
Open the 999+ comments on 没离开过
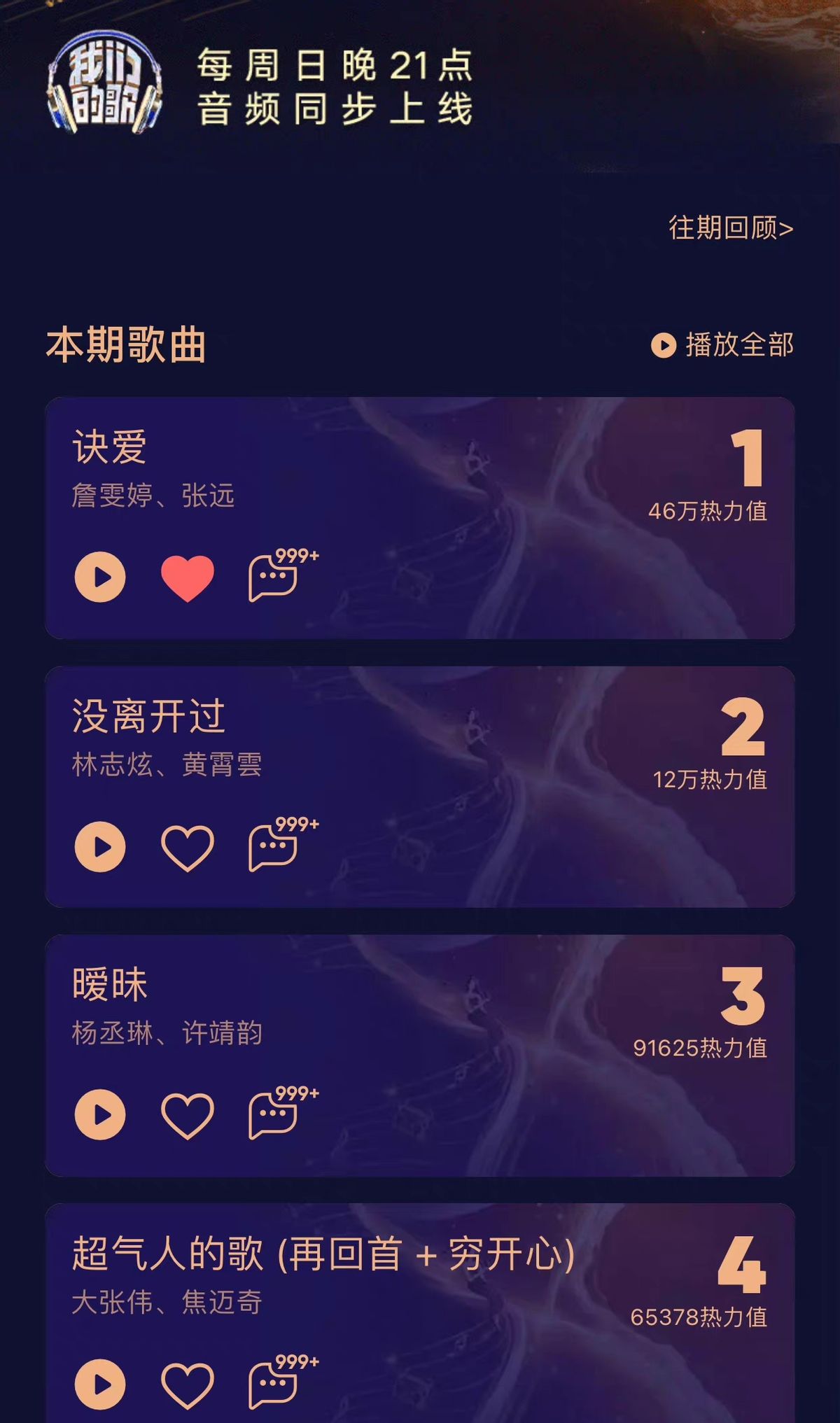coord(273,847)
